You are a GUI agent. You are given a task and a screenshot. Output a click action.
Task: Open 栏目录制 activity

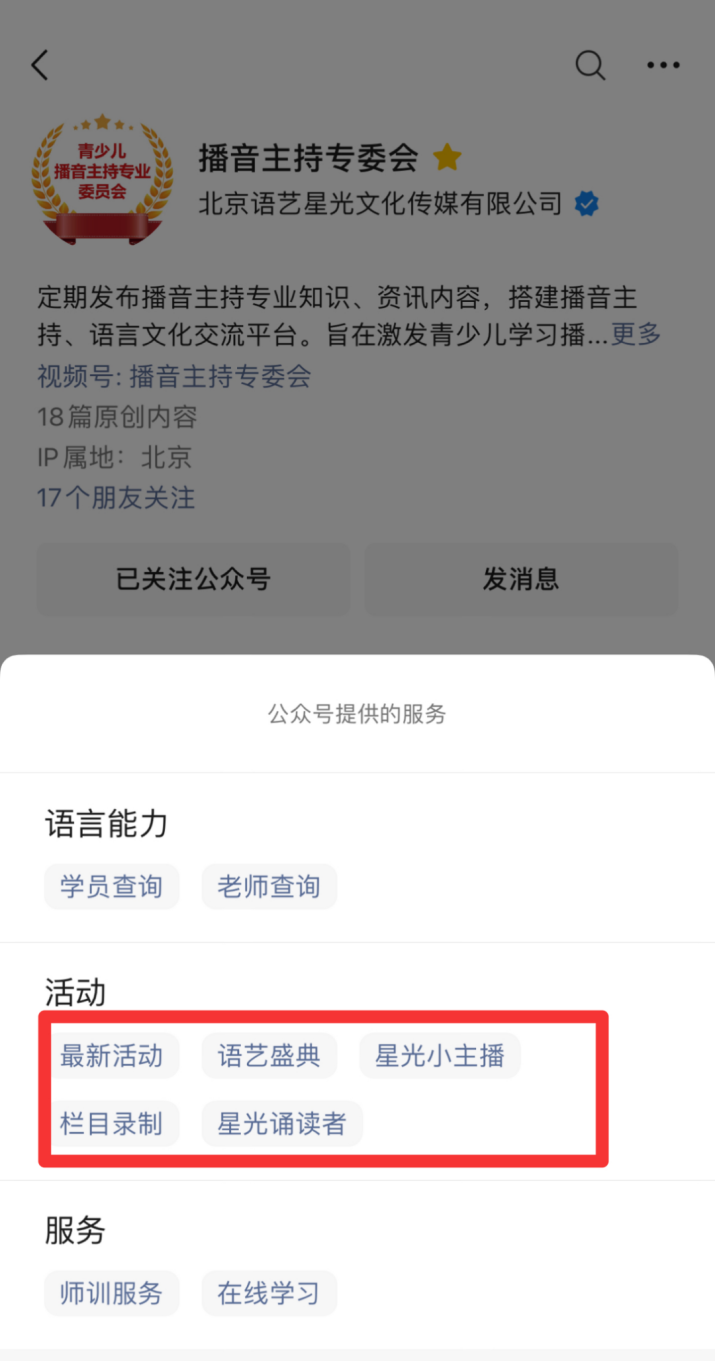tap(111, 1124)
